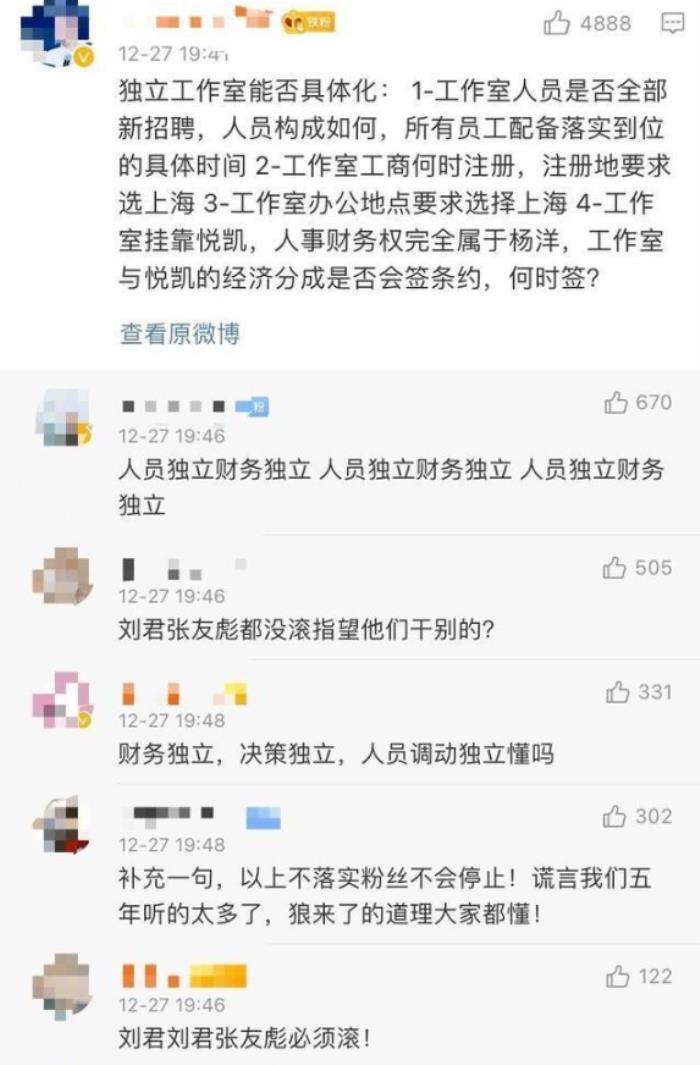Like the reply with 670 likes
Screen dimensions: 700x1065
(616, 403)
